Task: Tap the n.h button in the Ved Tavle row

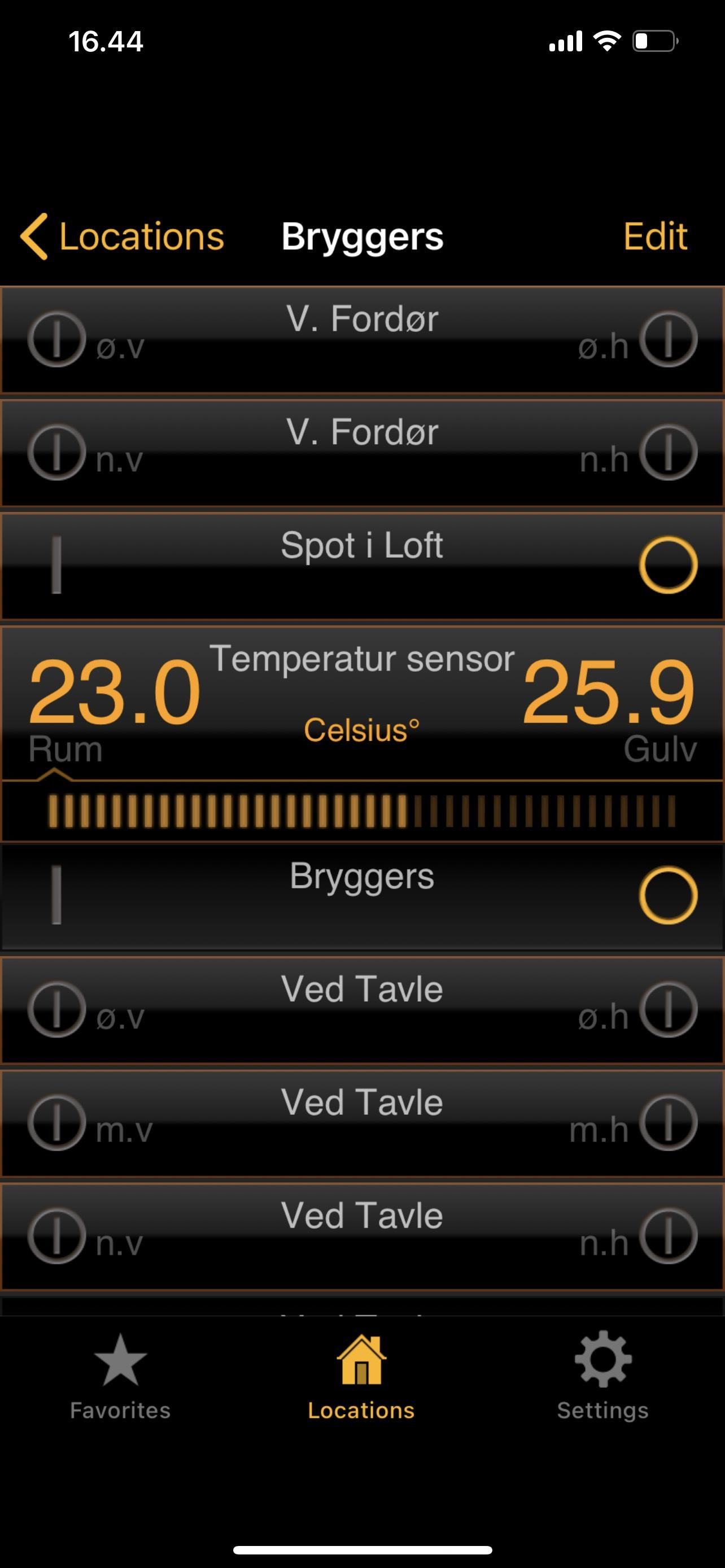Action: 668,1236
